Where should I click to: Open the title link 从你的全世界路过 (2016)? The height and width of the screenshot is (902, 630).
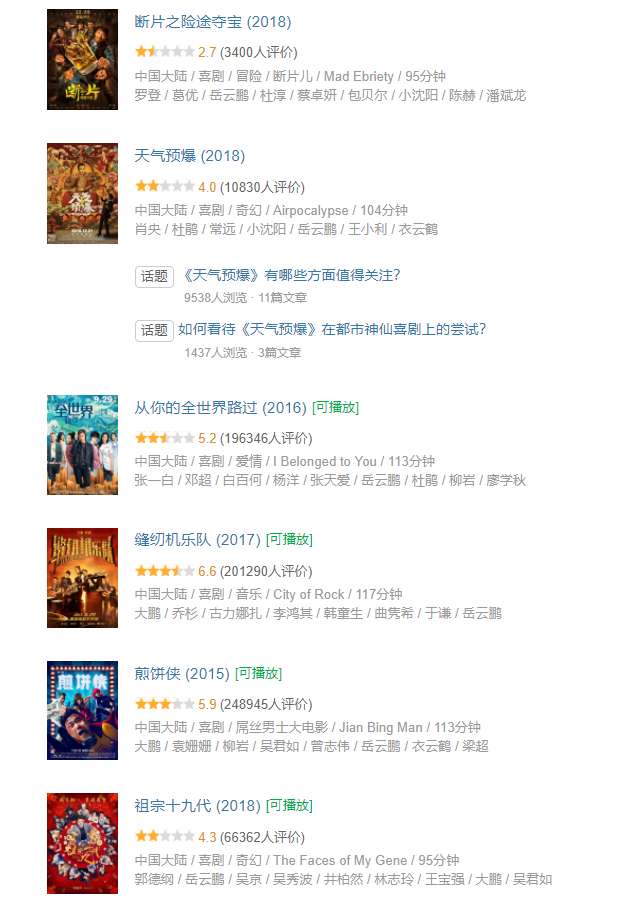point(220,407)
